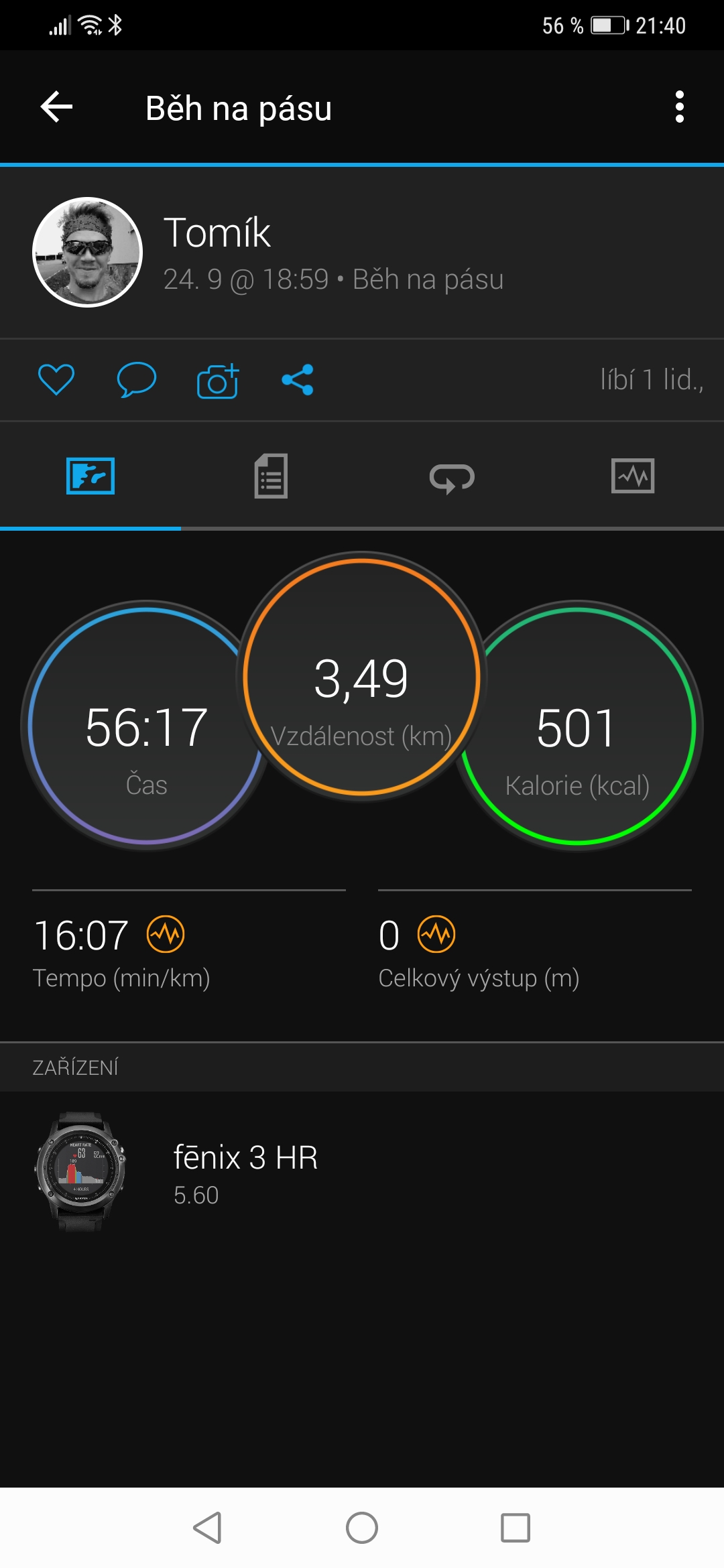Viewport: 724px width, 1568px height.
Task: Switch to the charts tab
Action: [x=633, y=476]
